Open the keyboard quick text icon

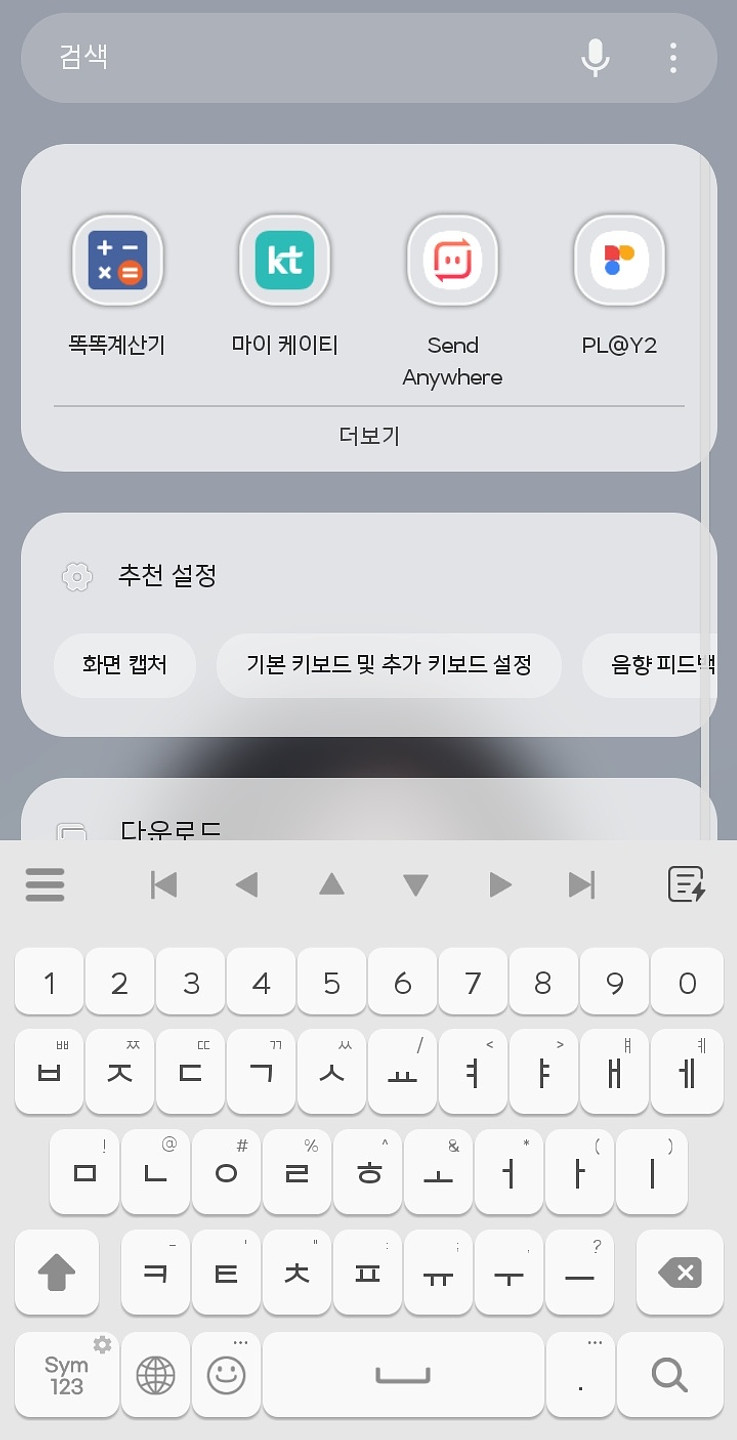[x=686, y=884]
